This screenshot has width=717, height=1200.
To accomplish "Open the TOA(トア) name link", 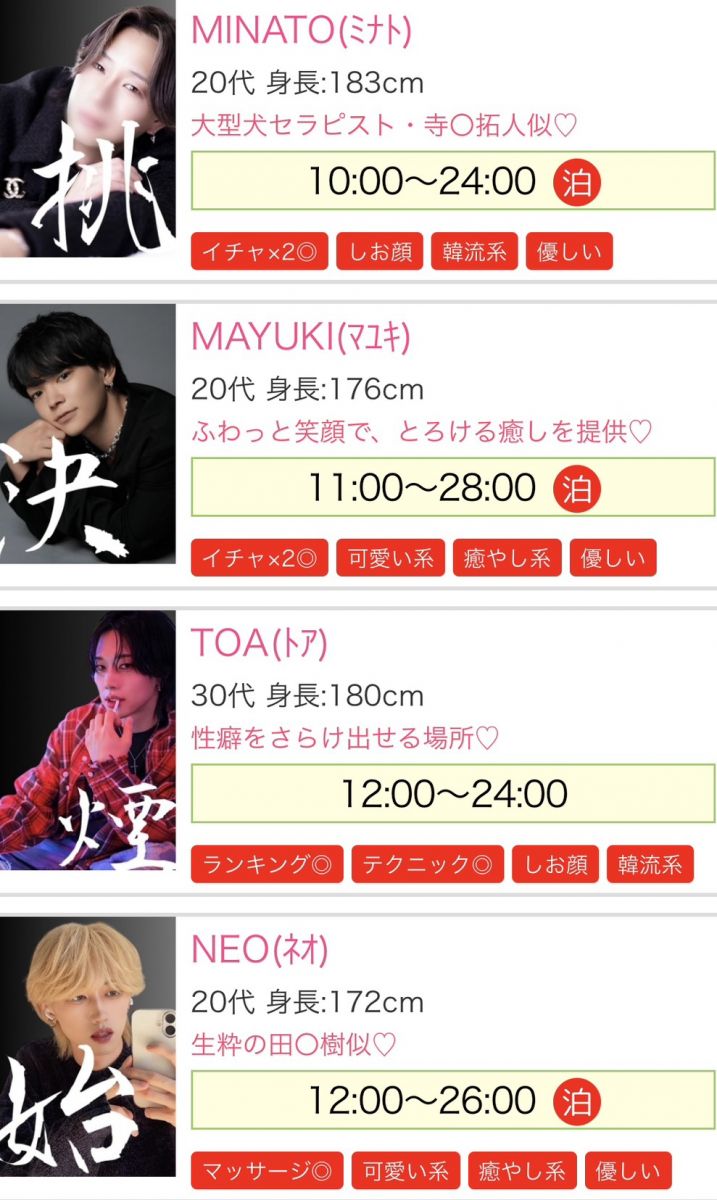I will 259,643.
